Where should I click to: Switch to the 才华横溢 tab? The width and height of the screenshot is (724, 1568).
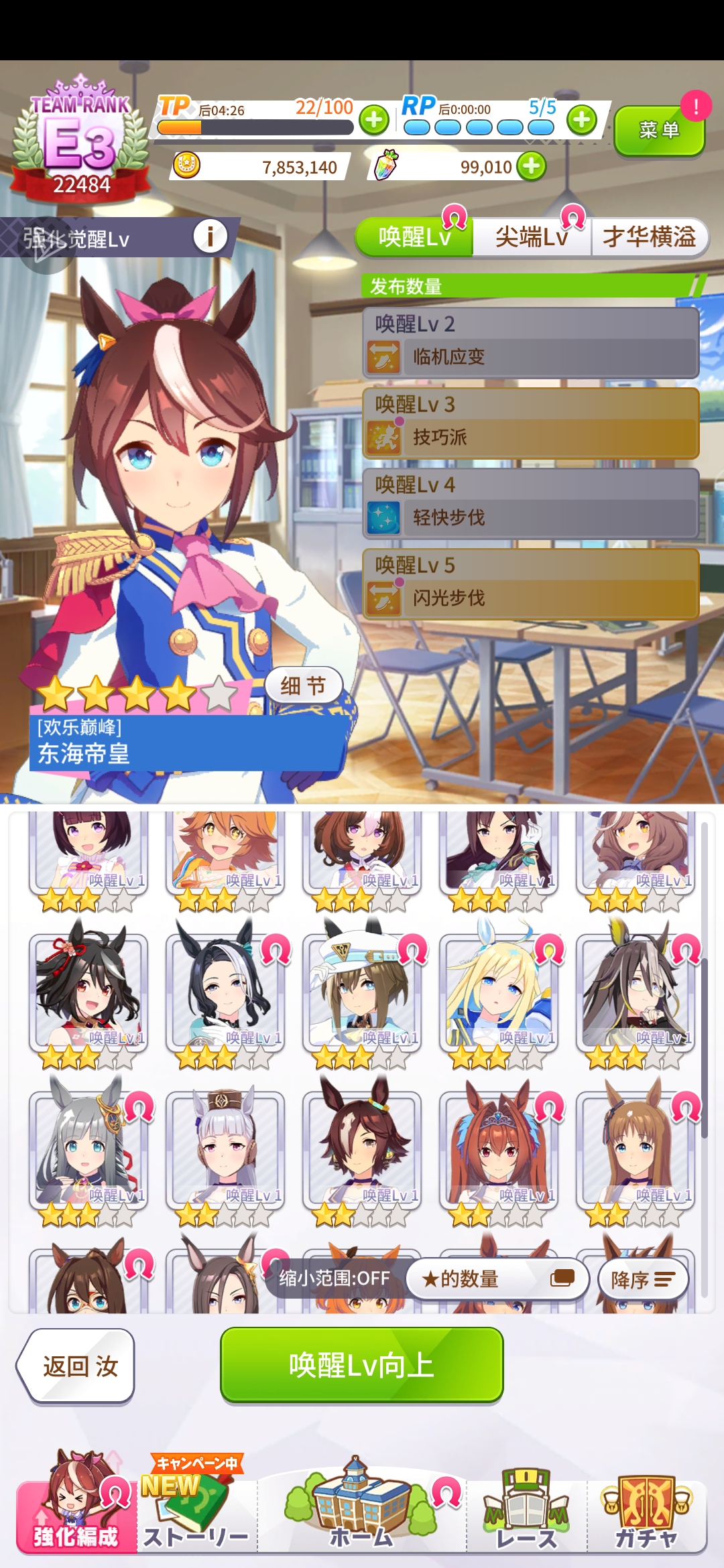(648, 237)
